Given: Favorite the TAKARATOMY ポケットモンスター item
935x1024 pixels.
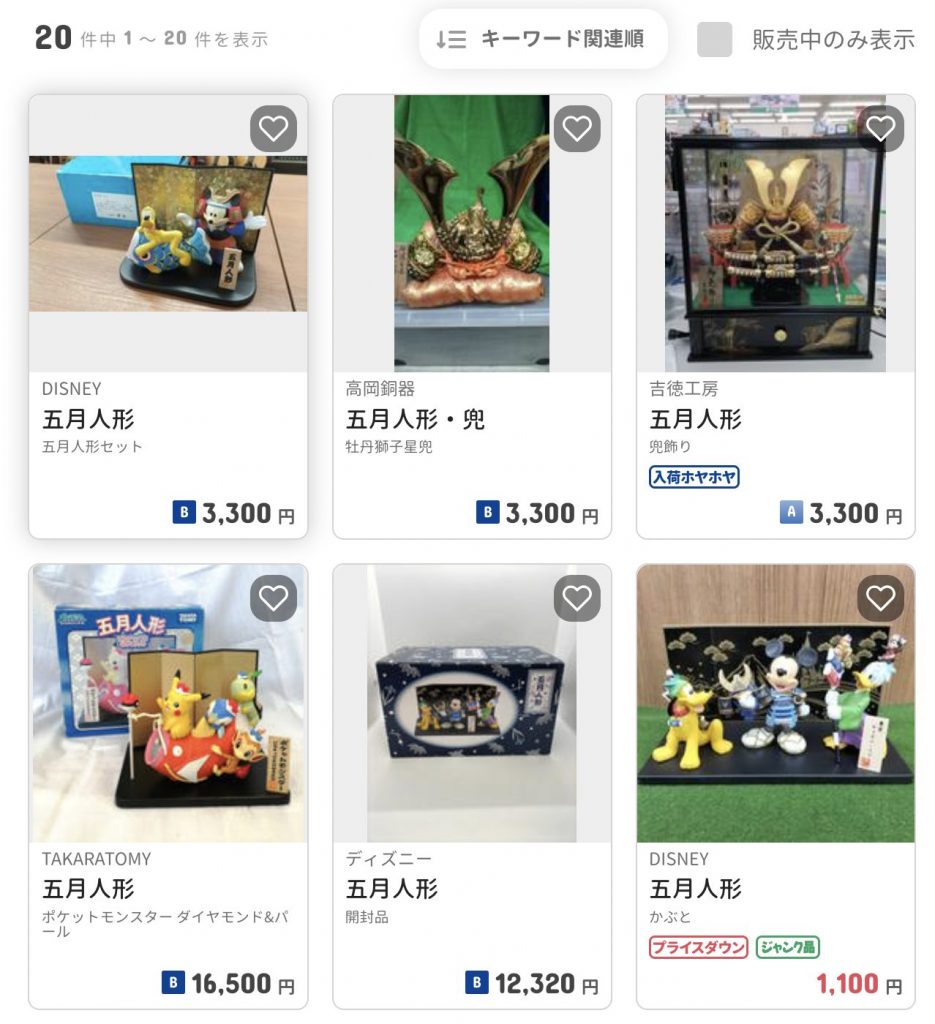Looking at the screenshot, I should (273, 598).
